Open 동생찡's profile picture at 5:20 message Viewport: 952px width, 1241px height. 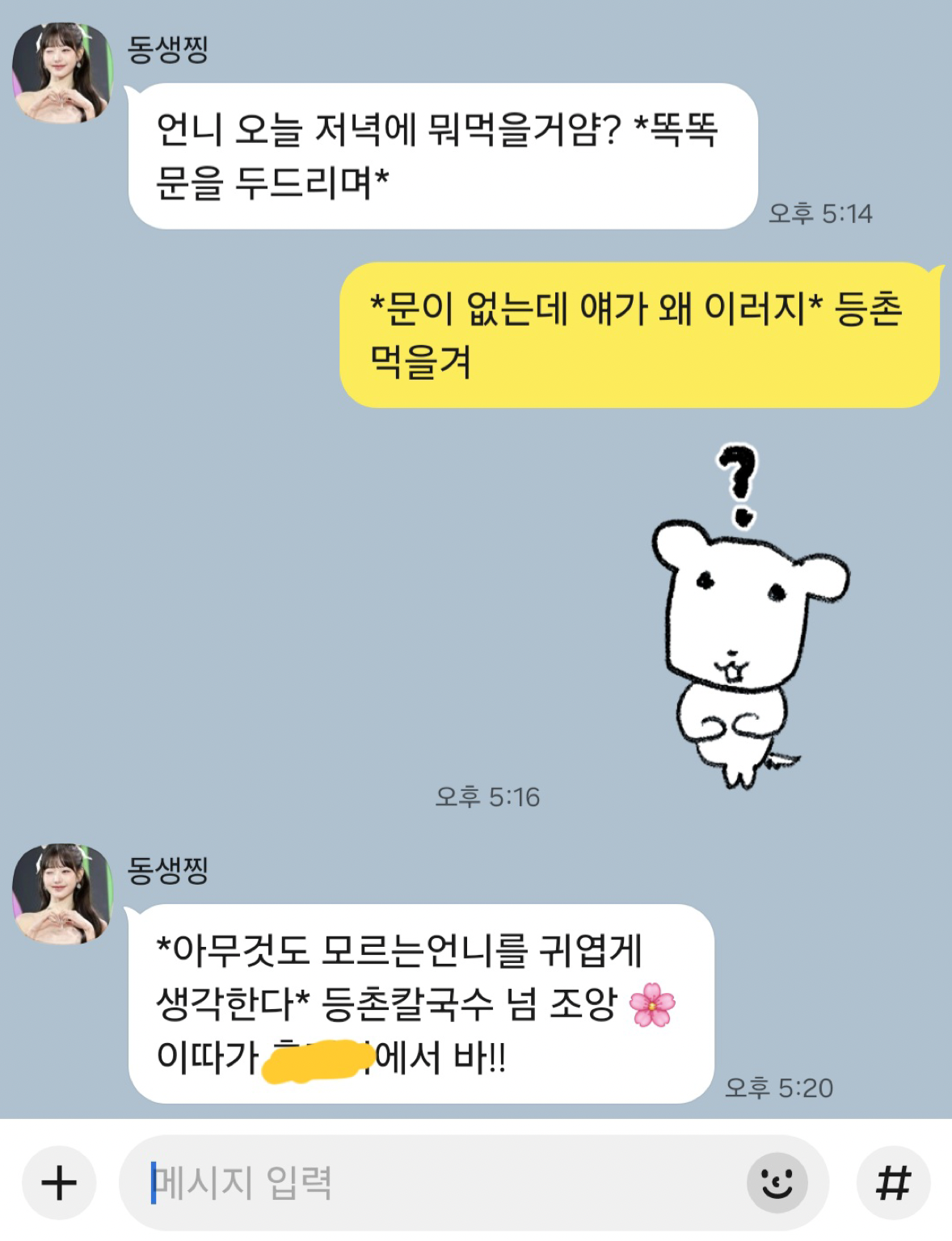coord(62,894)
